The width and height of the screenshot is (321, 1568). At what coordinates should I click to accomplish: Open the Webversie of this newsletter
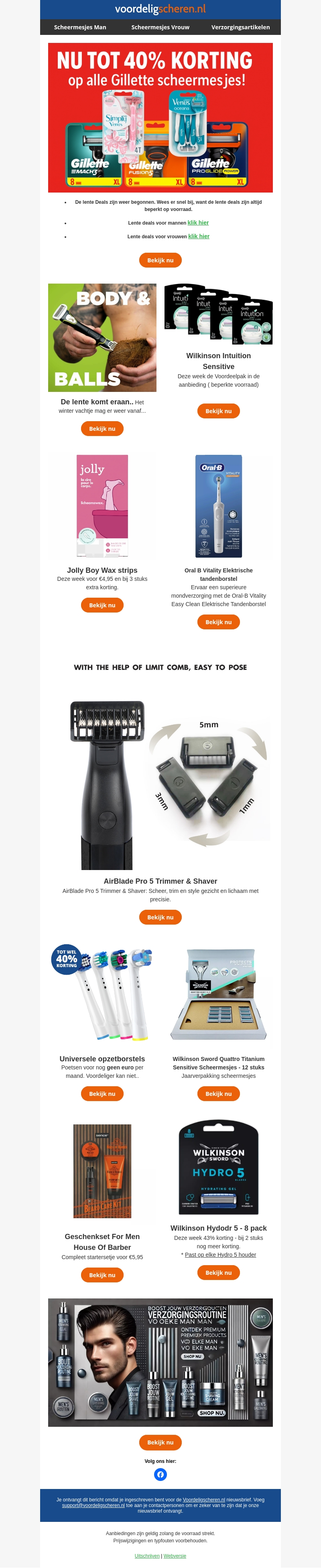tap(175, 1555)
